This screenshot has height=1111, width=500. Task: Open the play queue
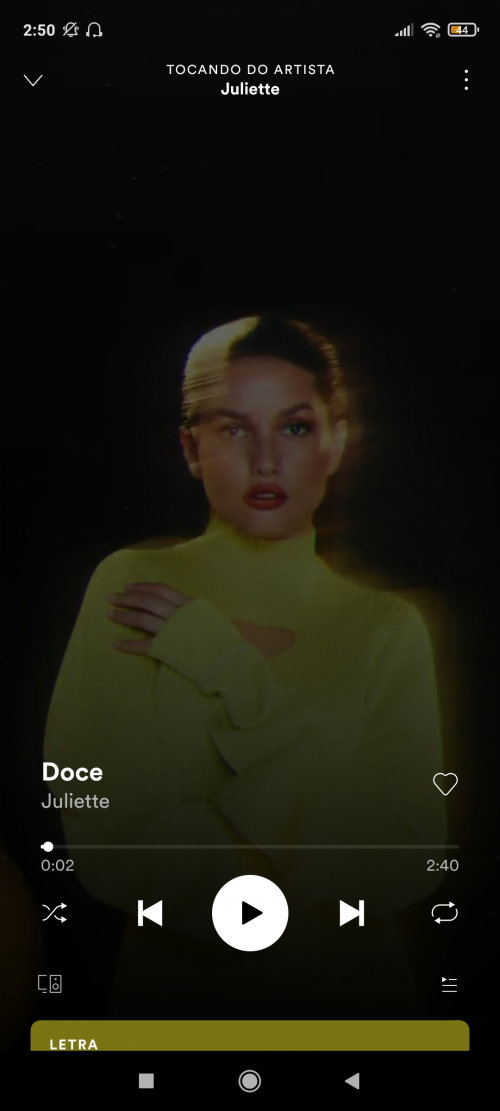pyautogui.click(x=449, y=984)
